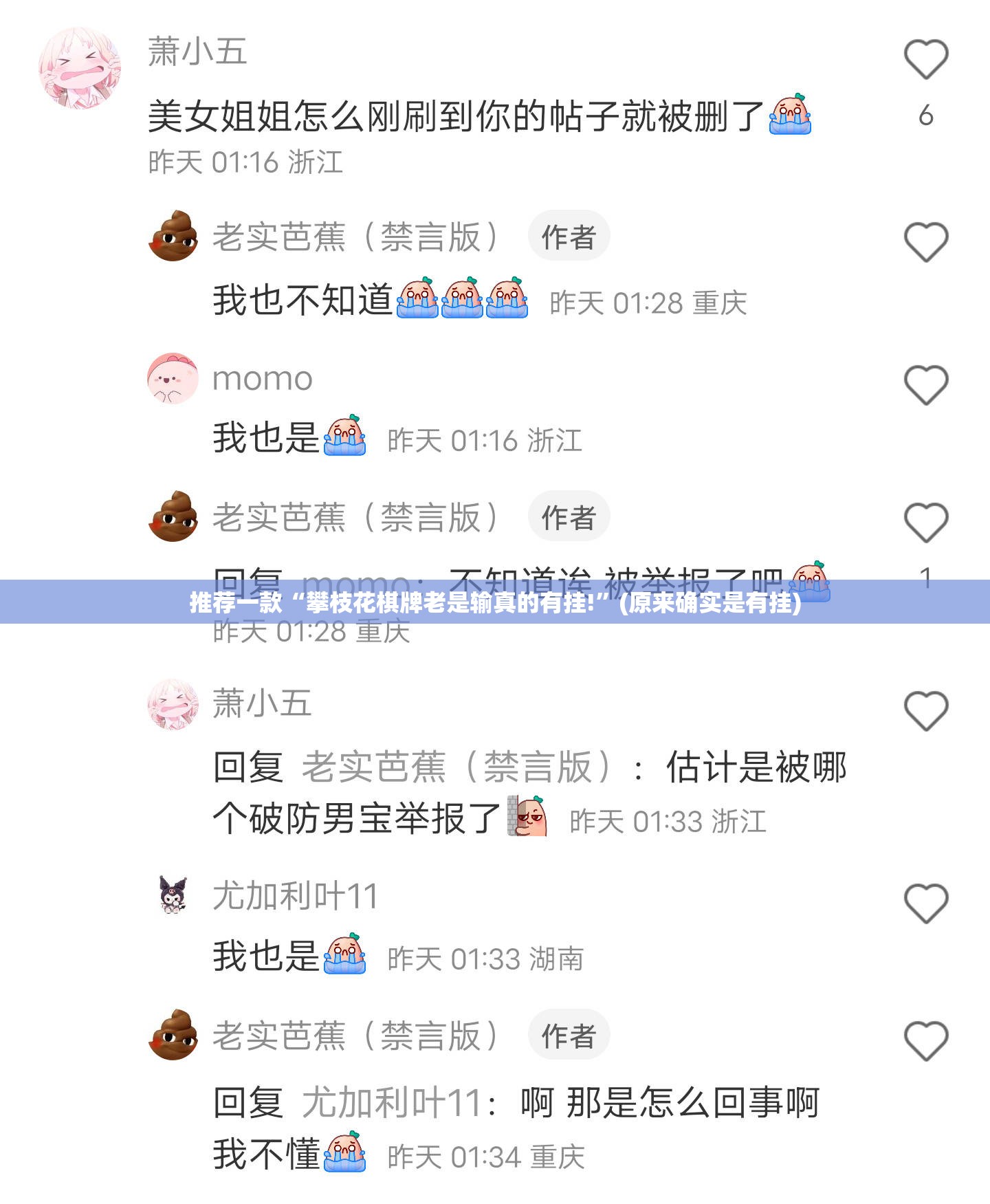Viewport: 990px width, 1204px height.
Task: Like the author's reply 我也不知道
Action: click(925, 242)
